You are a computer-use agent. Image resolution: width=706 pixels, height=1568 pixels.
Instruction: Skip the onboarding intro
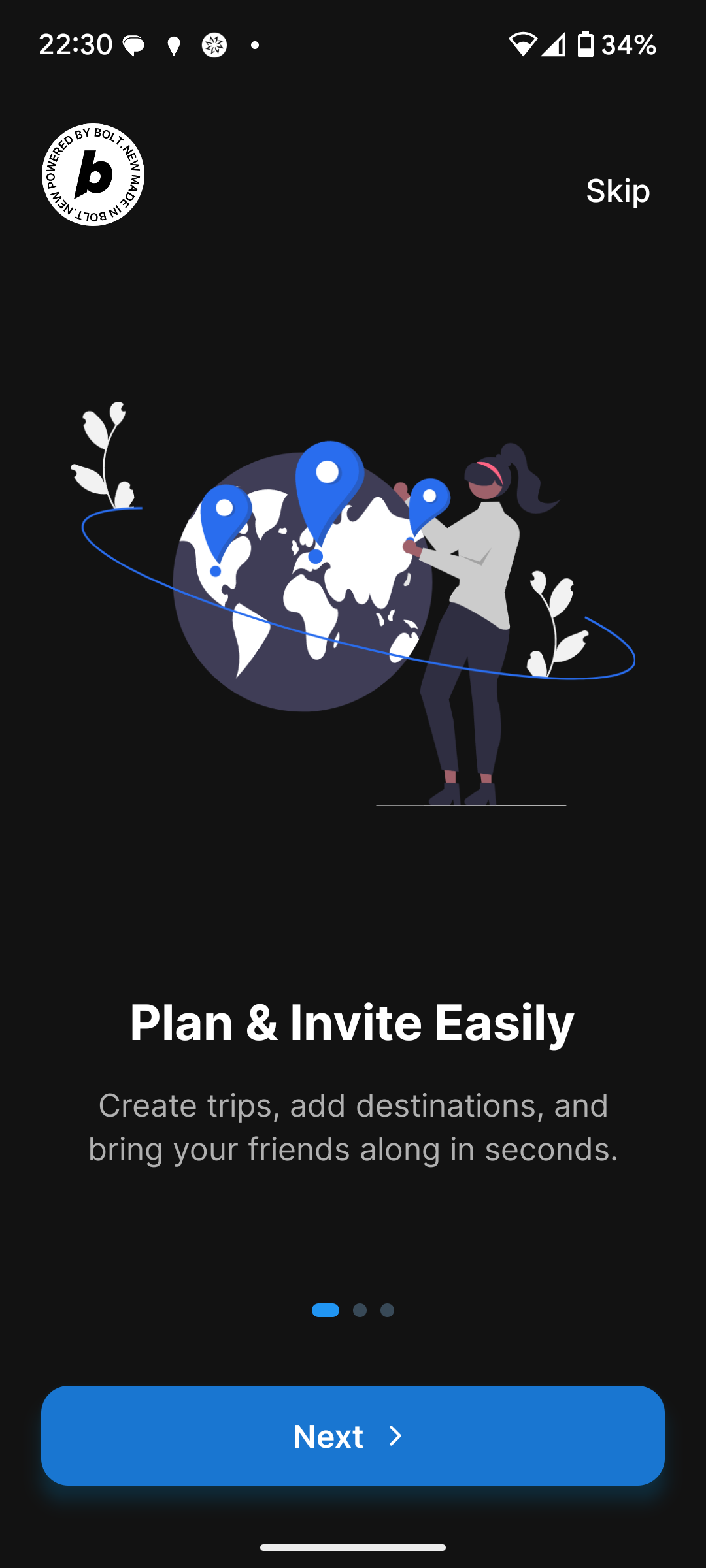(x=618, y=191)
